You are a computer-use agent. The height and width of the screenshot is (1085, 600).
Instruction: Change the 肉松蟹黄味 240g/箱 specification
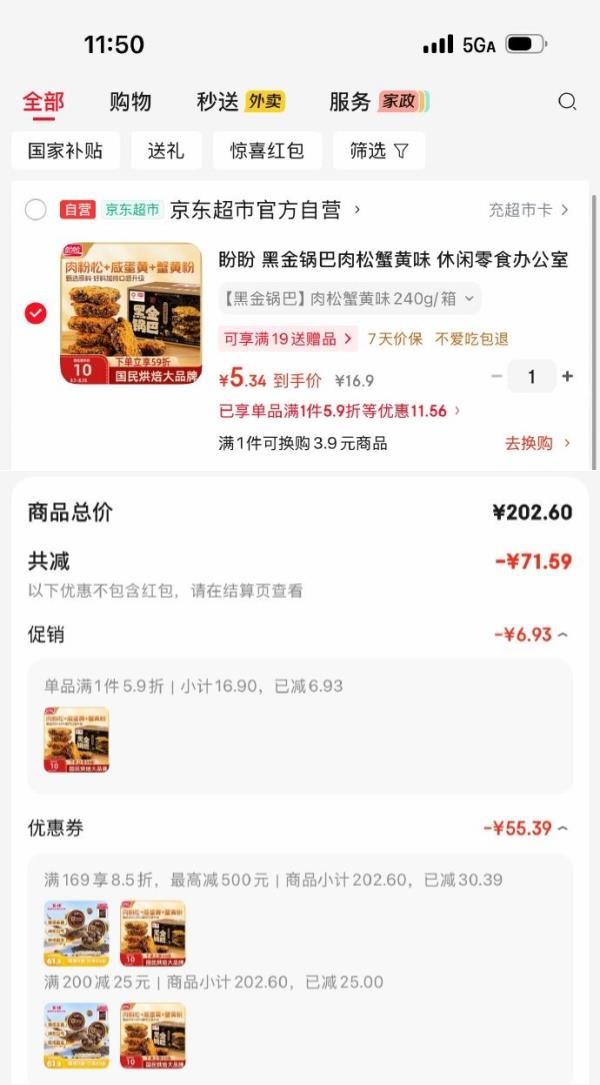tap(349, 298)
